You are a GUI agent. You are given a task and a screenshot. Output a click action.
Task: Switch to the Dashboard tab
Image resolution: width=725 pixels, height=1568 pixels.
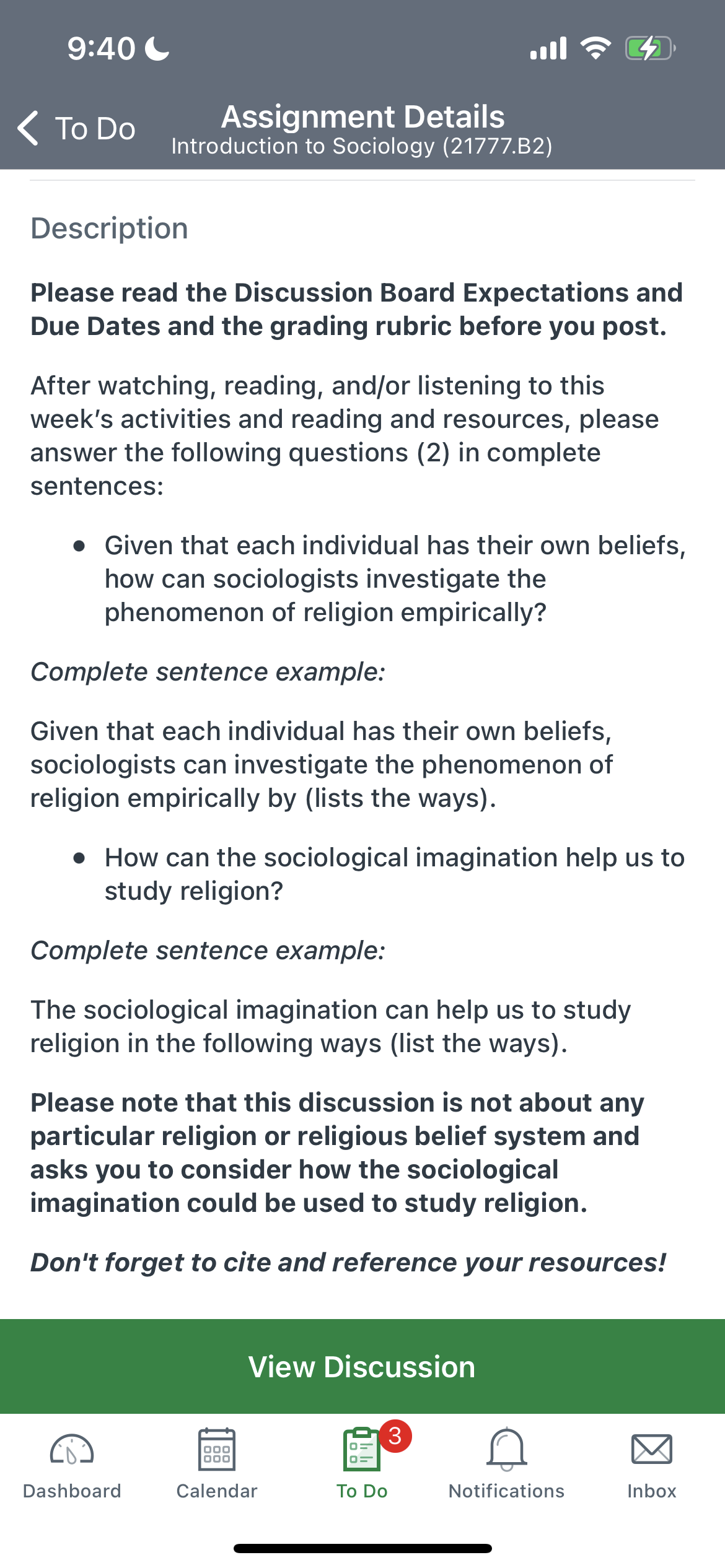point(72,1465)
